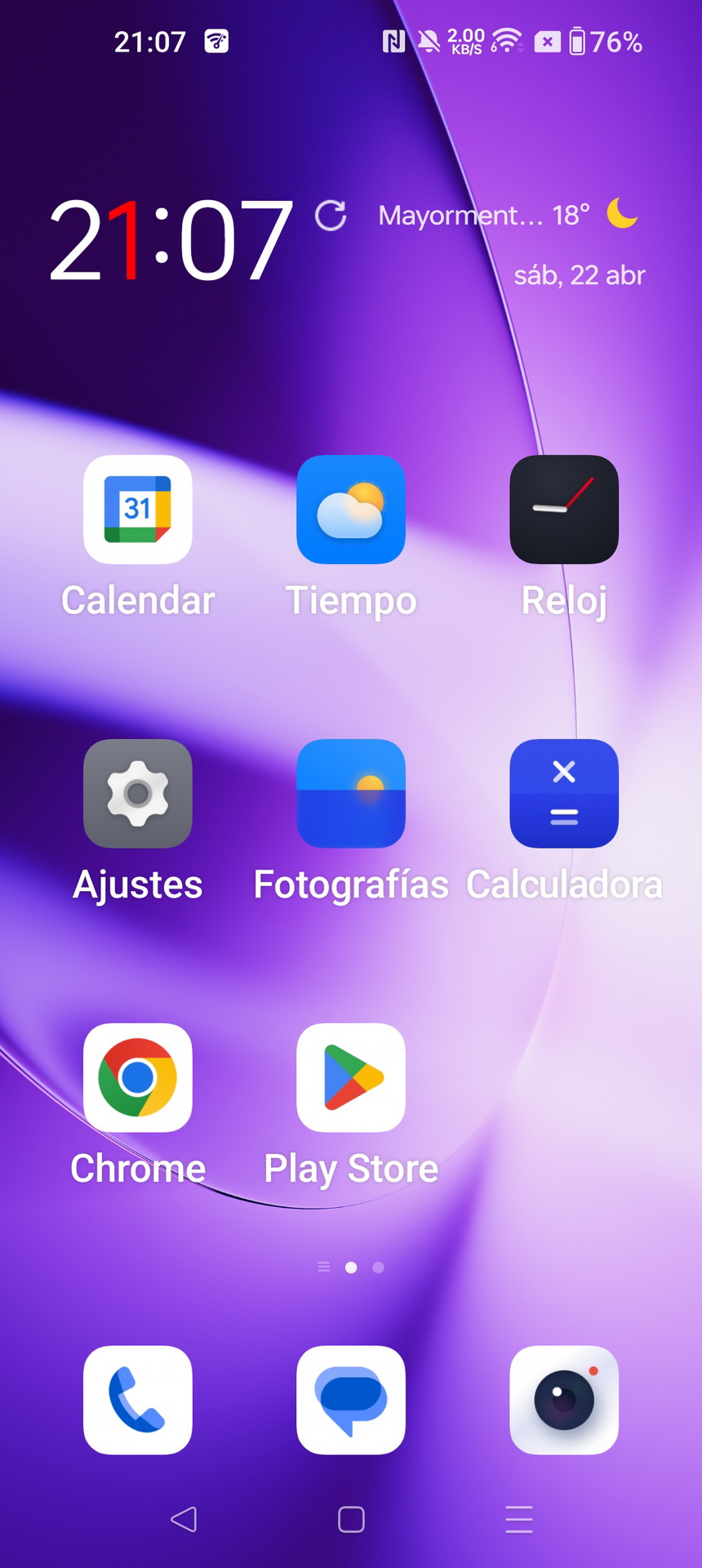Tap the sáb, 22 abr date

[580, 275]
